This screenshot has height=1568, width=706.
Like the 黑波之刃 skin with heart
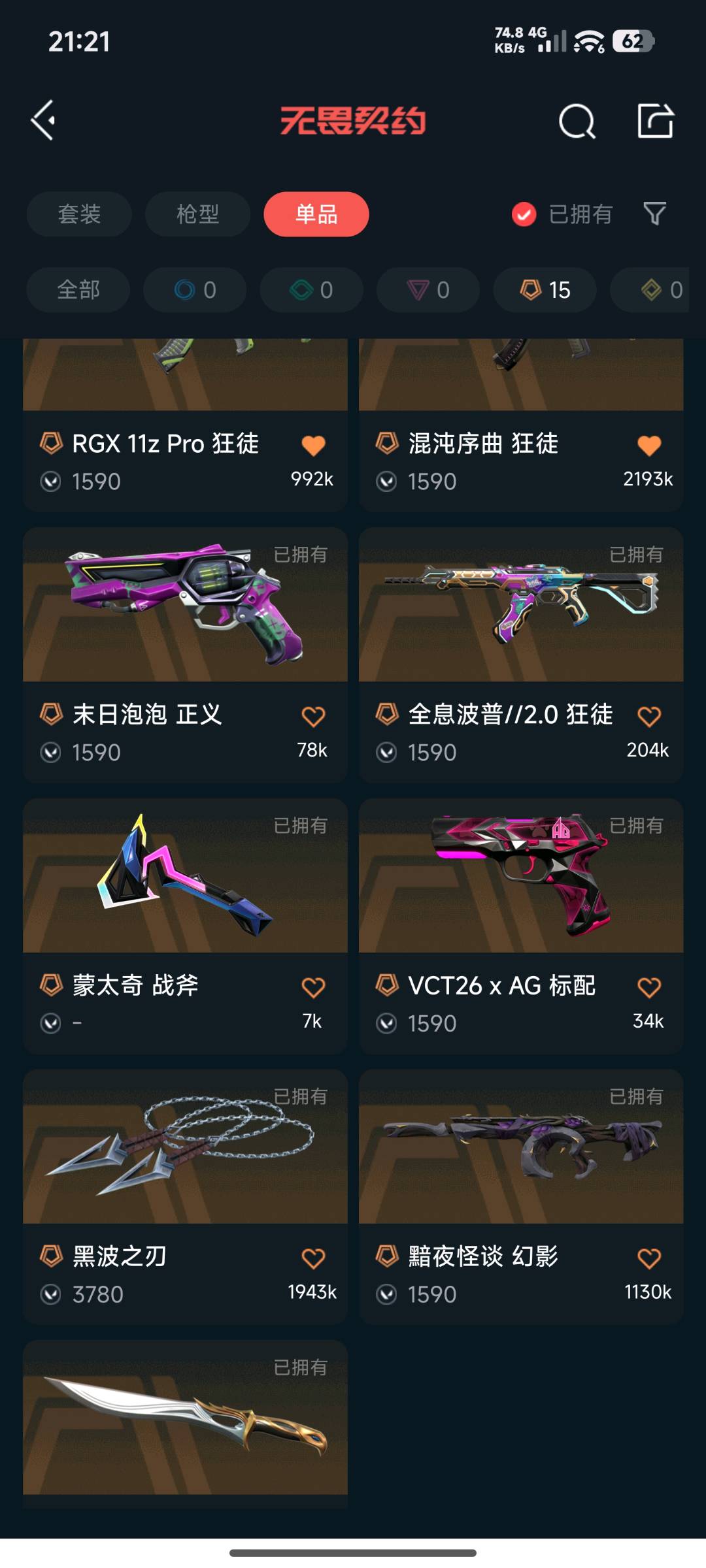(x=313, y=1258)
